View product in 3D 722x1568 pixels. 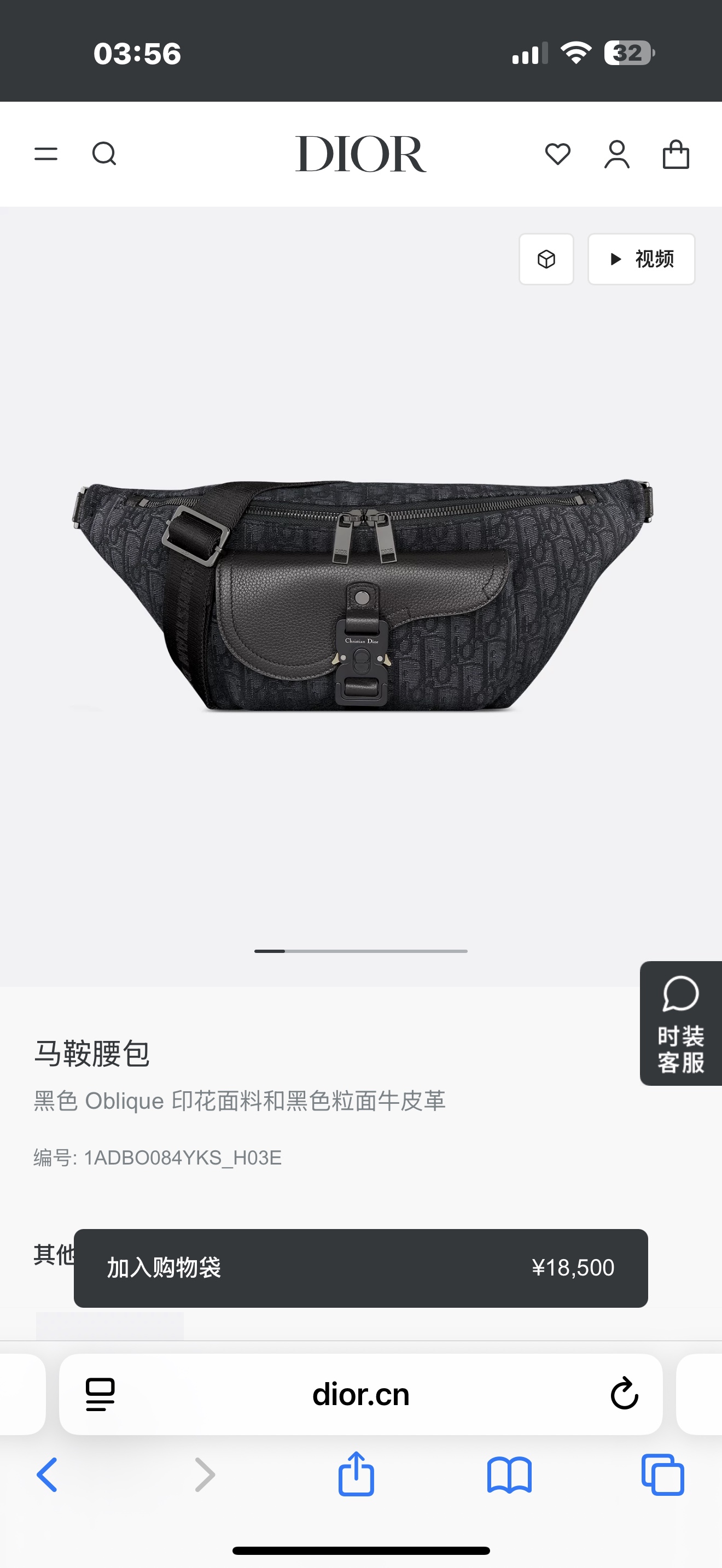pos(546,259)
